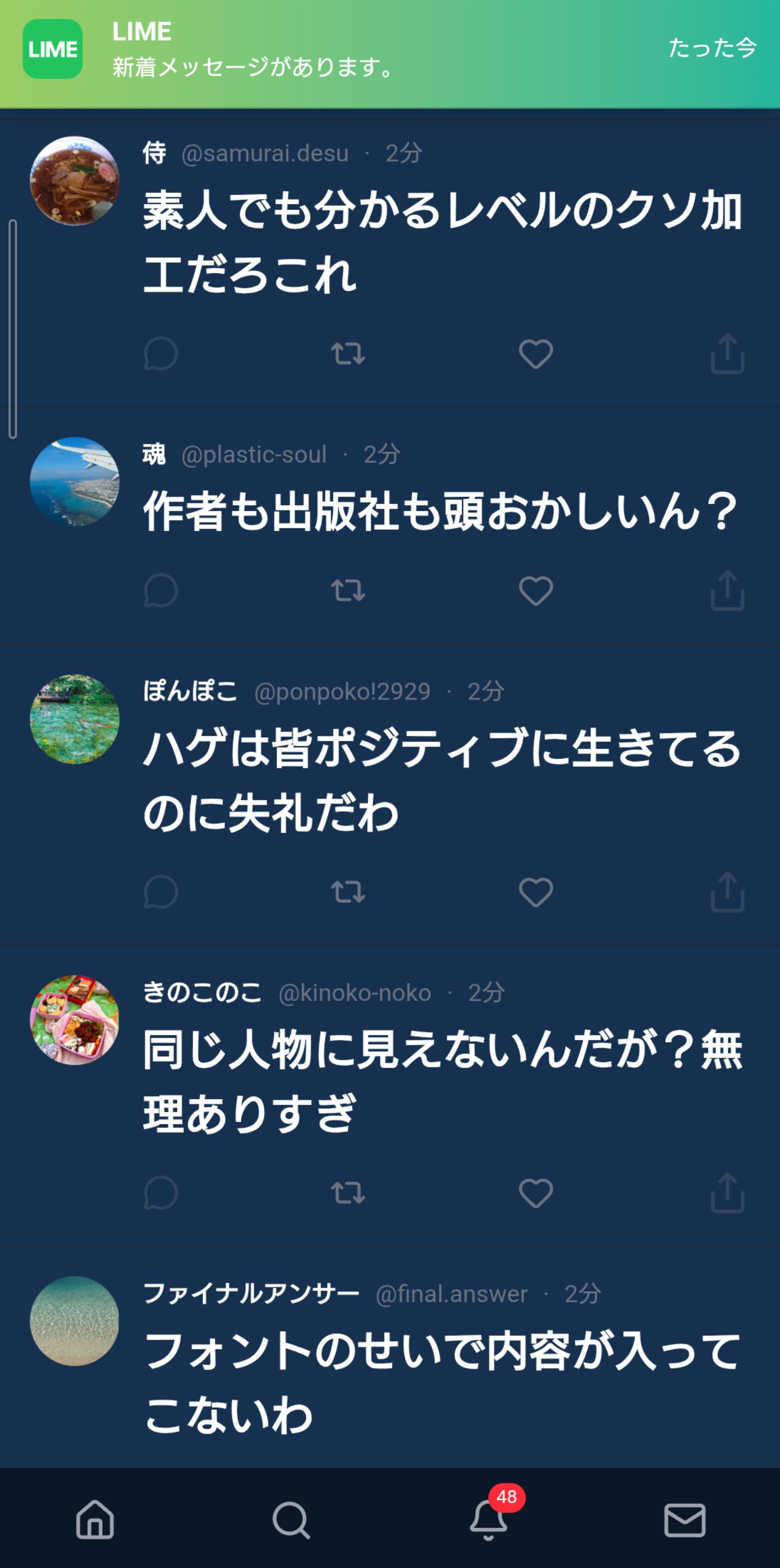
Task: Reply to ぽんぽこ's post
Action: [161, 892]
